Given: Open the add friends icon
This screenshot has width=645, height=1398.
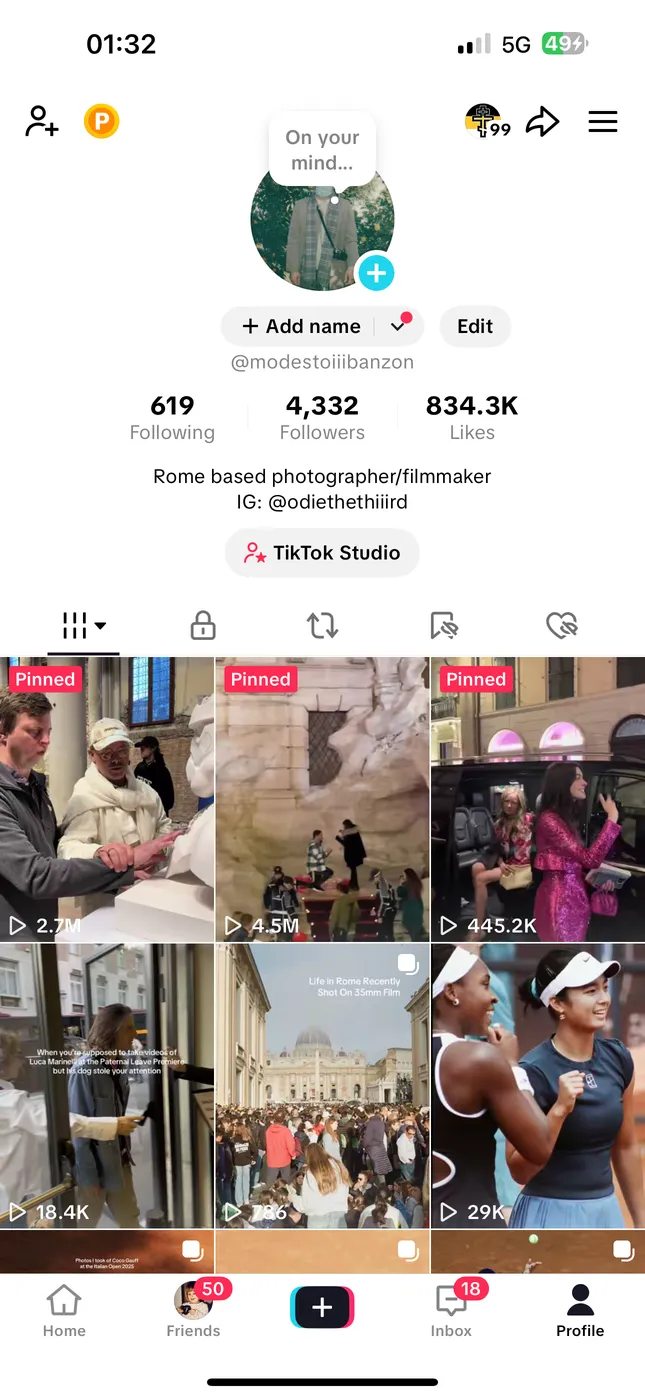Looking at the screenshot, I should click(42, 122).
